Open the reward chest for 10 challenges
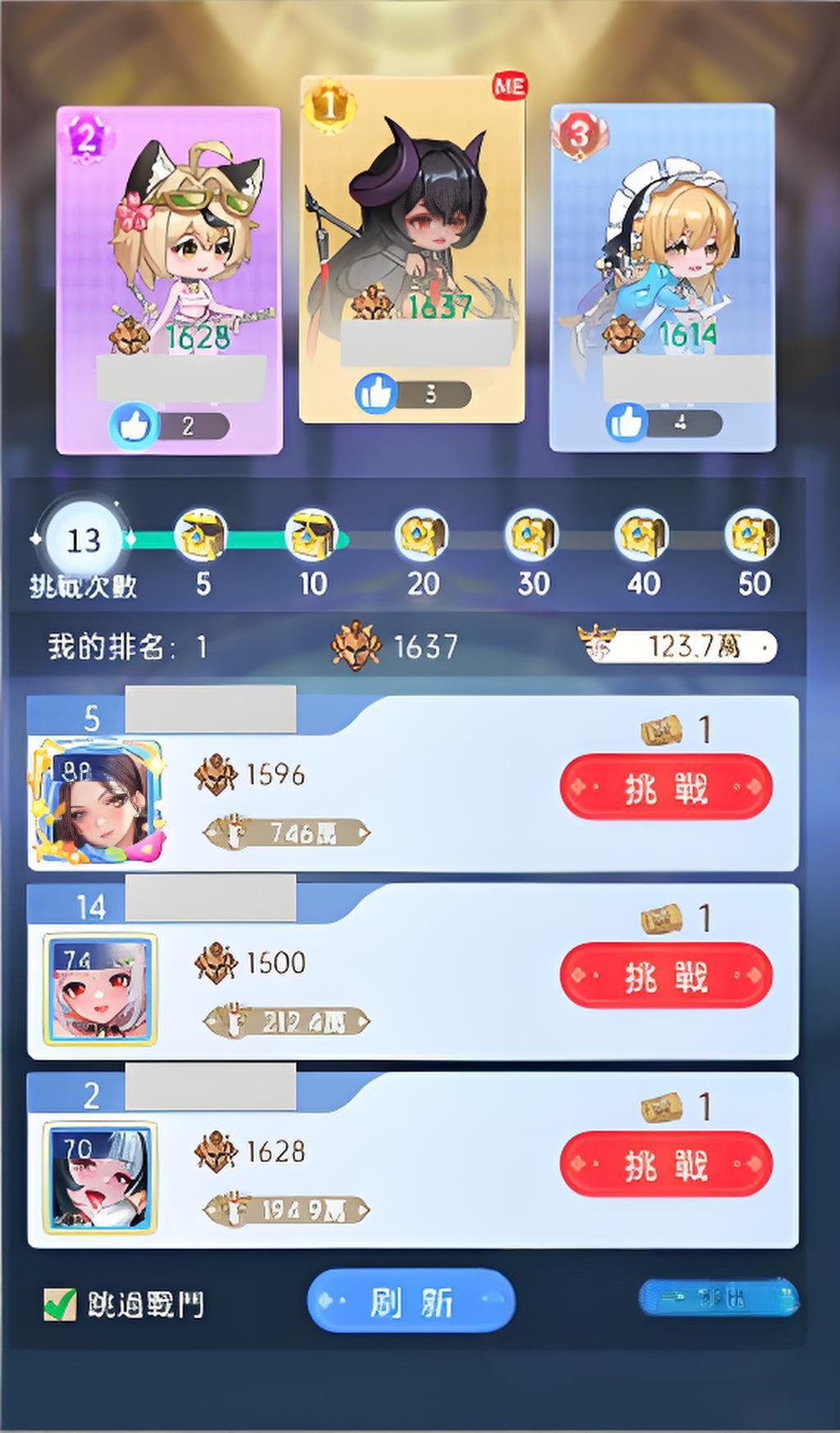The height and width of the screenshot is (1433, 840). [x=313, y=536]
